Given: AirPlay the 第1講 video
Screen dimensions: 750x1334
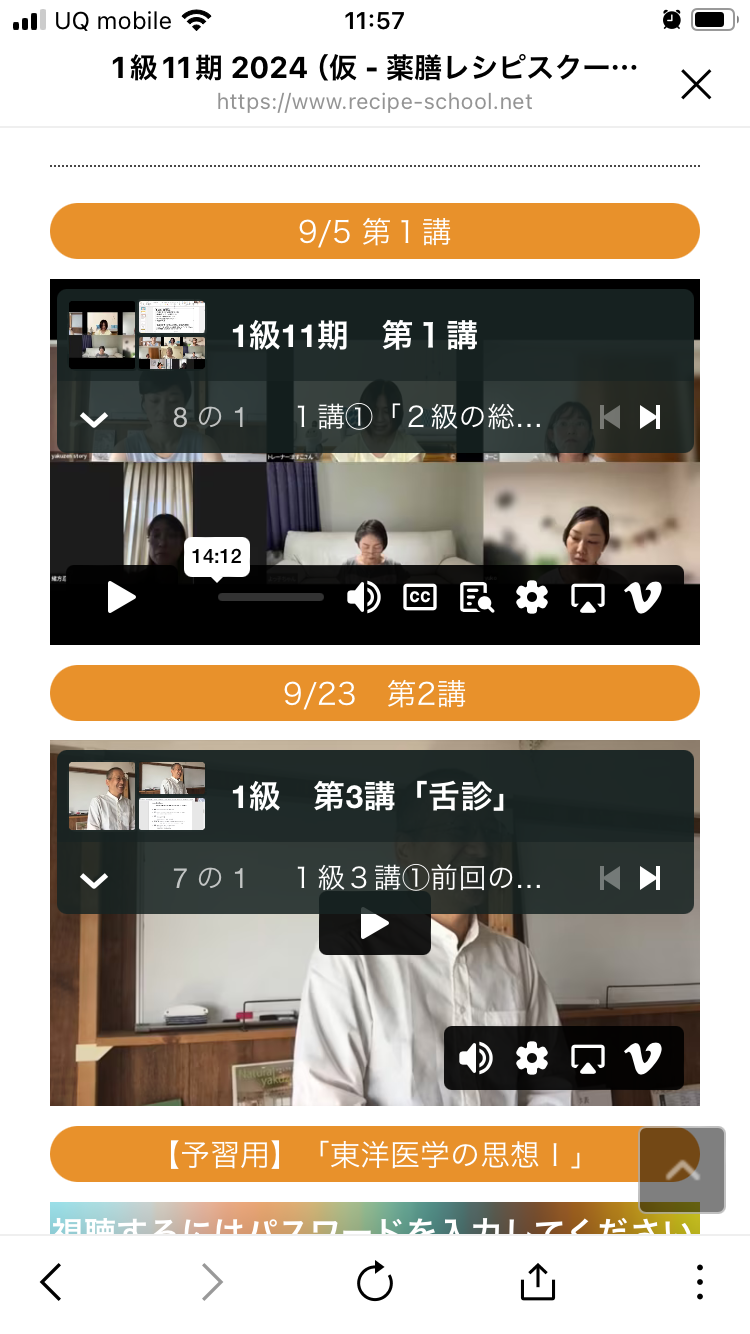Looking at the screenshot, I should [x=588, y=597].
